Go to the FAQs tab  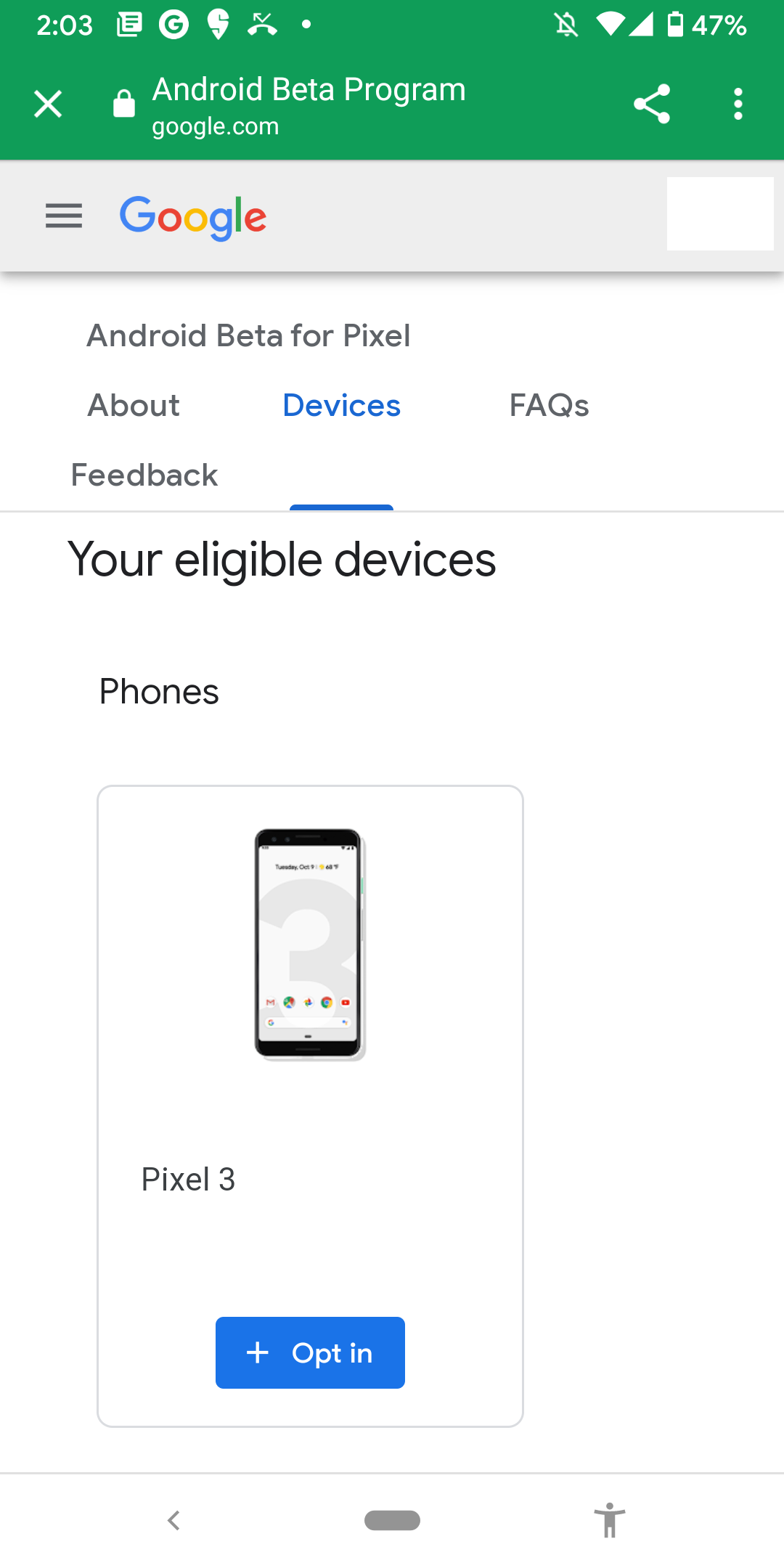pyautogui.click(x=549, y=405)
